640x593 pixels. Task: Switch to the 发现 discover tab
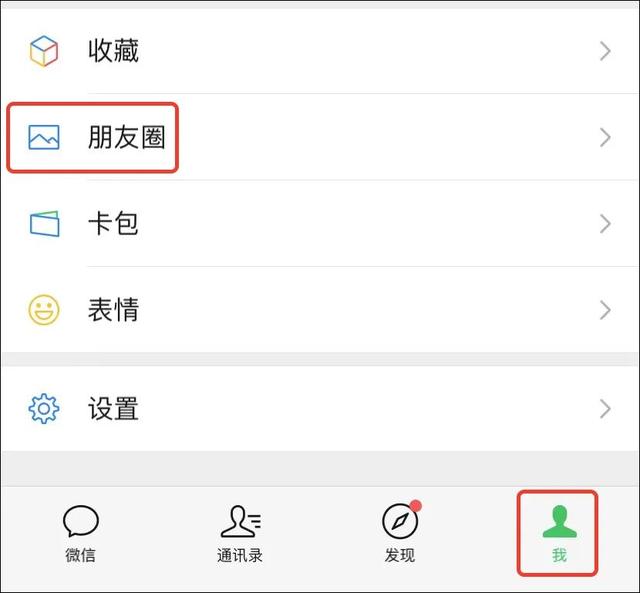400,534
